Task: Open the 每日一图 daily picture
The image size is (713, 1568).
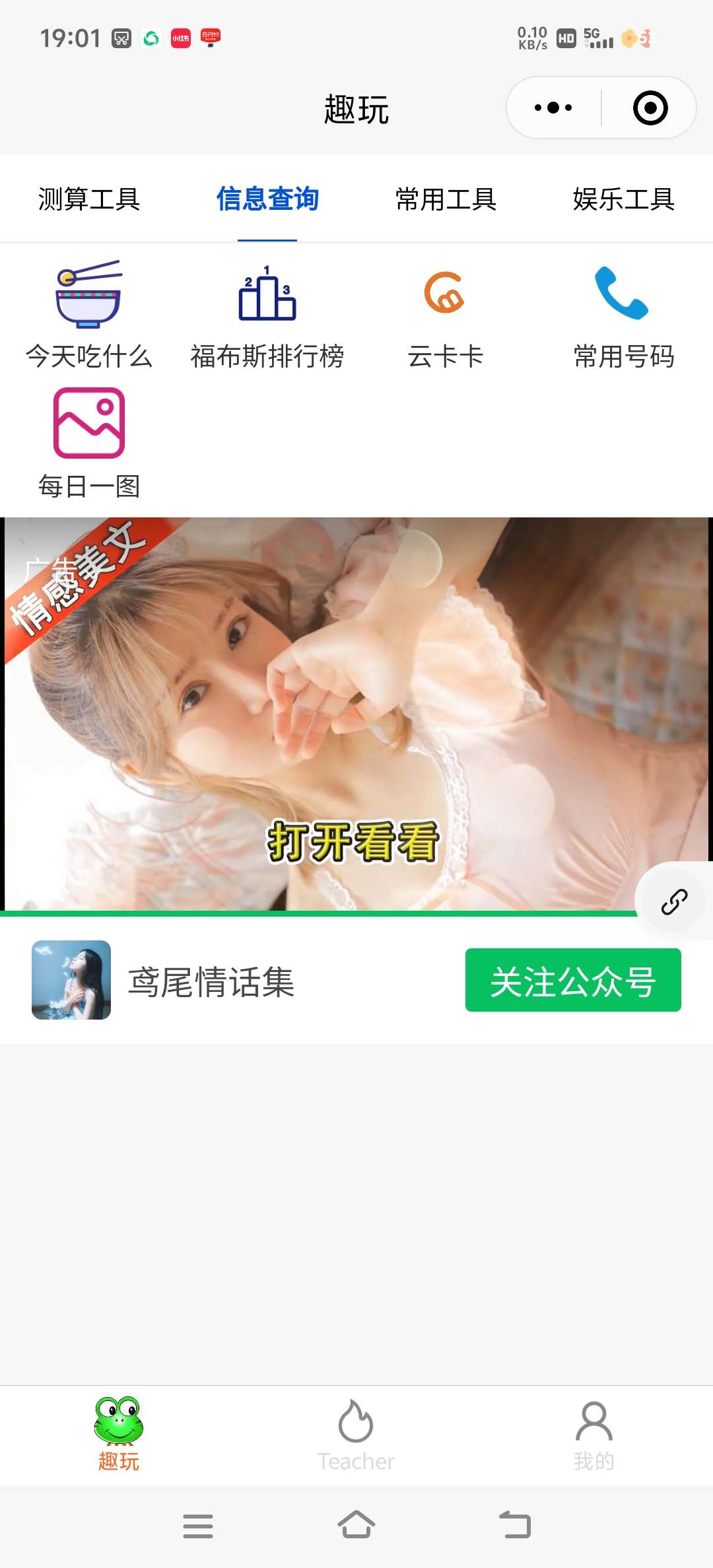Action: click(x=89, y=442)
